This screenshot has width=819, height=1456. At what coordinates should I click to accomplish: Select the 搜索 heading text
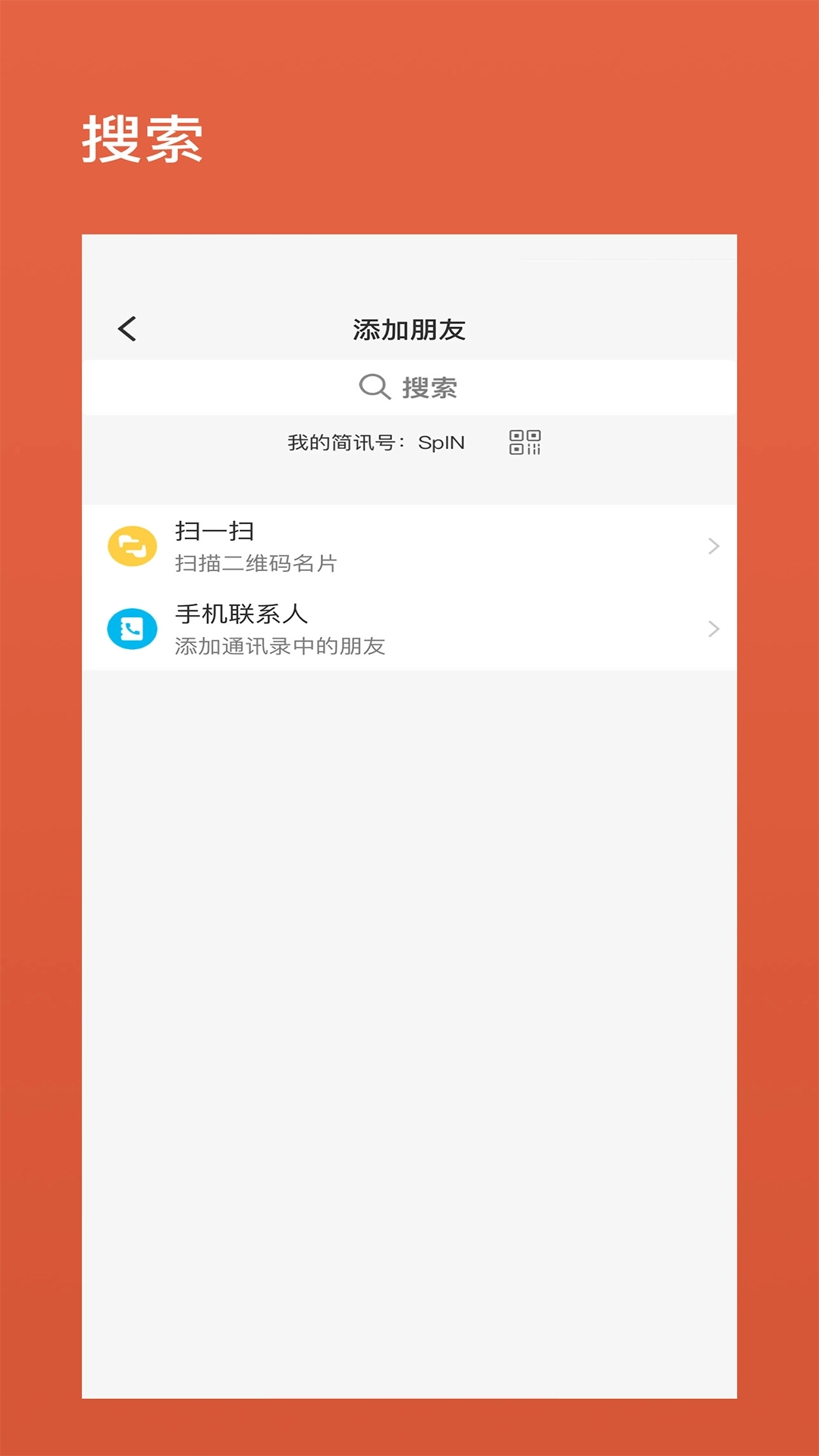tap(143, 139)
